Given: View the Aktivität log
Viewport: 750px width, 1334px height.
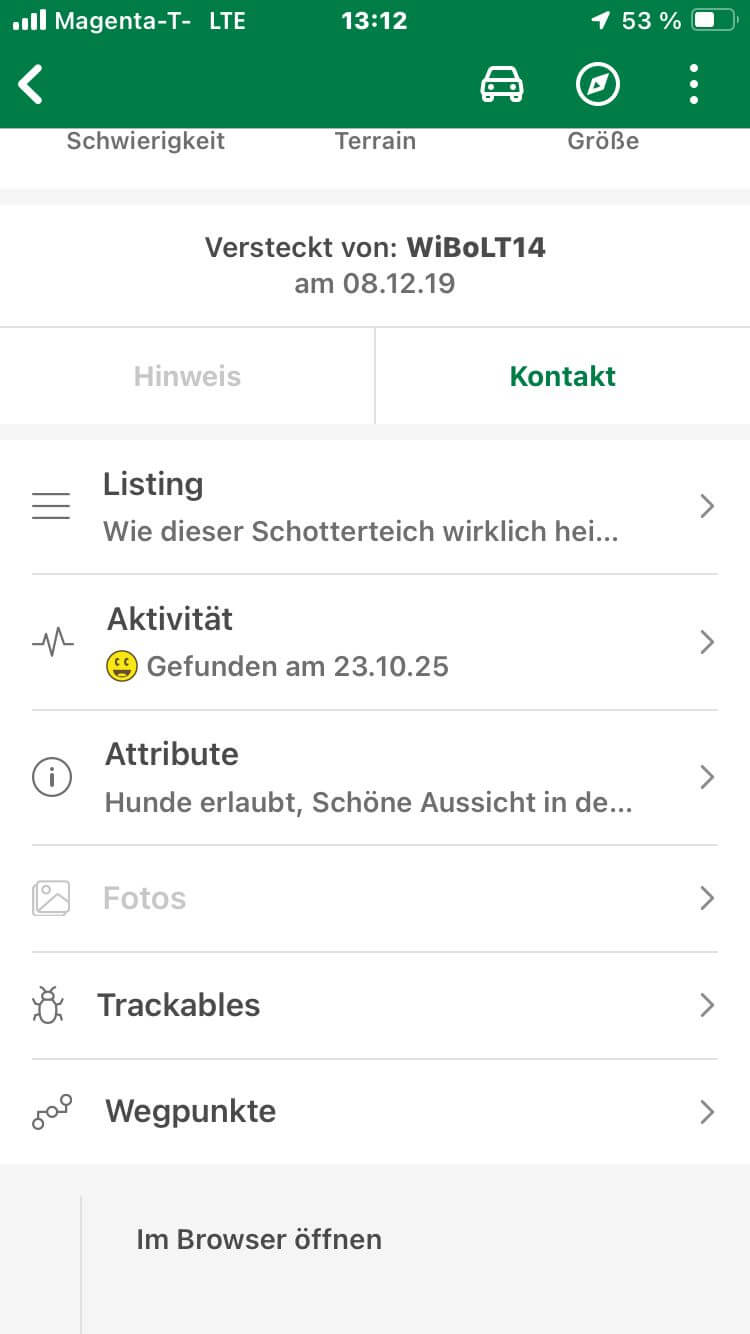Looking at the screenshot, I should [x=375, y=642].
